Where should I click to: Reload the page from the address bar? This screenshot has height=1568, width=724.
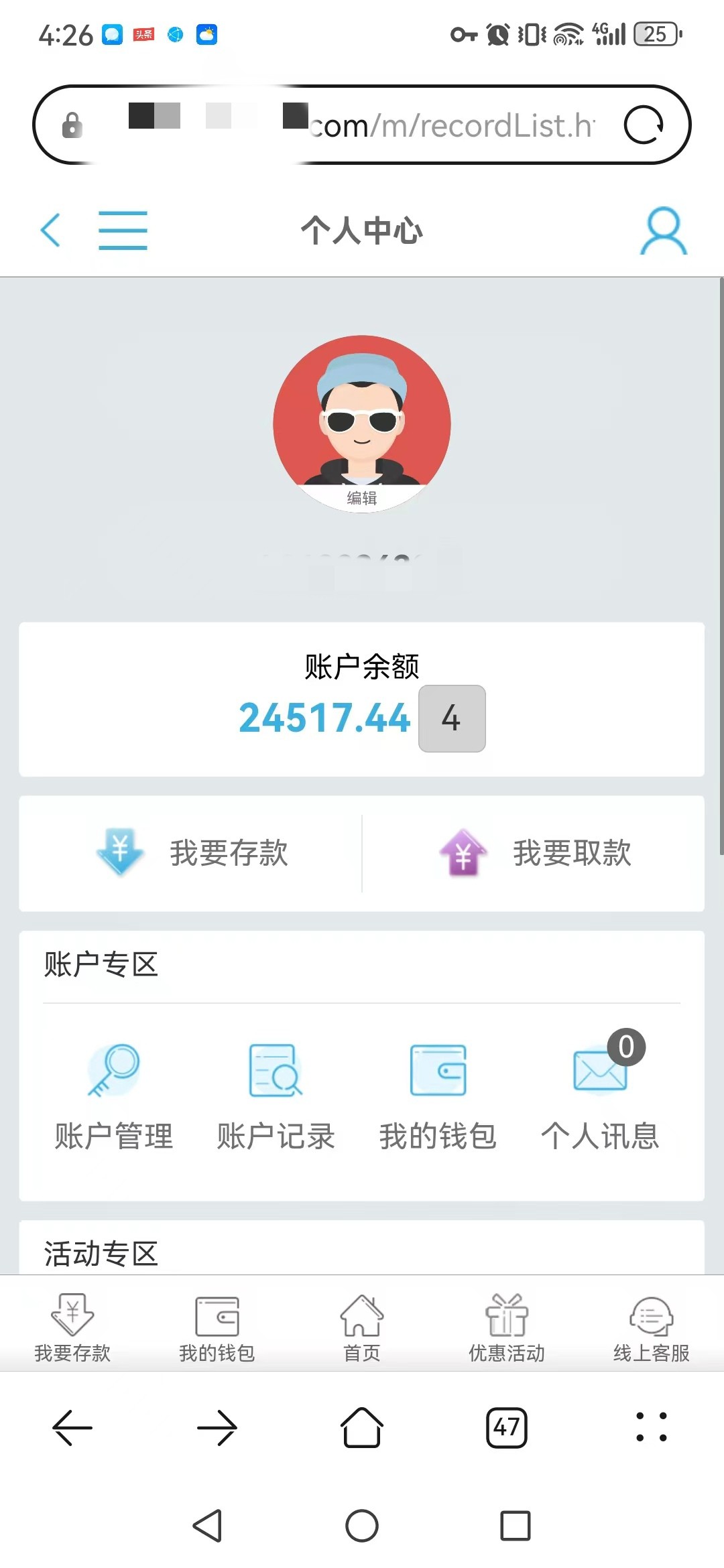644,125
